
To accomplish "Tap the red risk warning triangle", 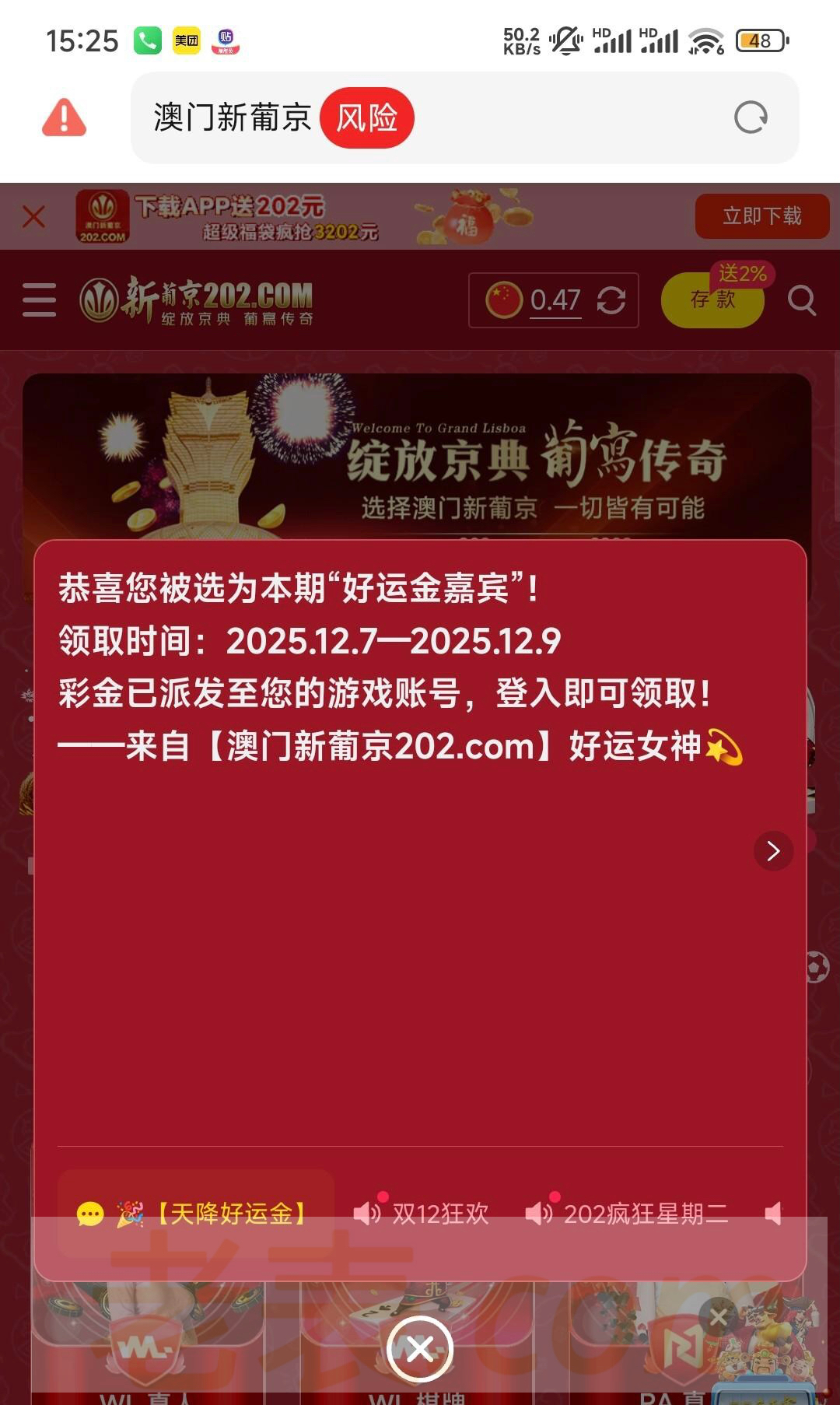I will pyautogui.click(x=64, y=117).
